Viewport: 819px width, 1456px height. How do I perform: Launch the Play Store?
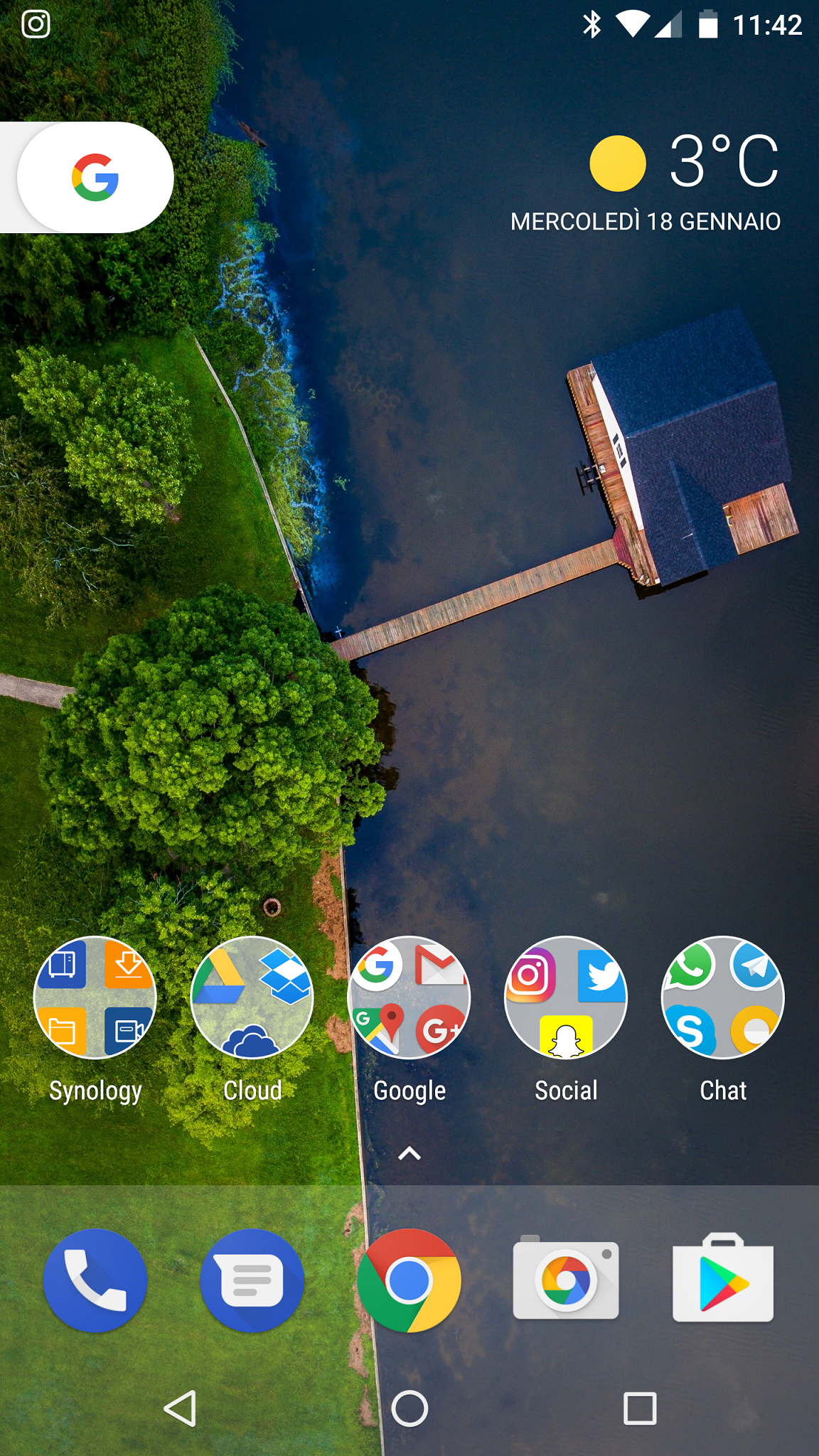723,1278
